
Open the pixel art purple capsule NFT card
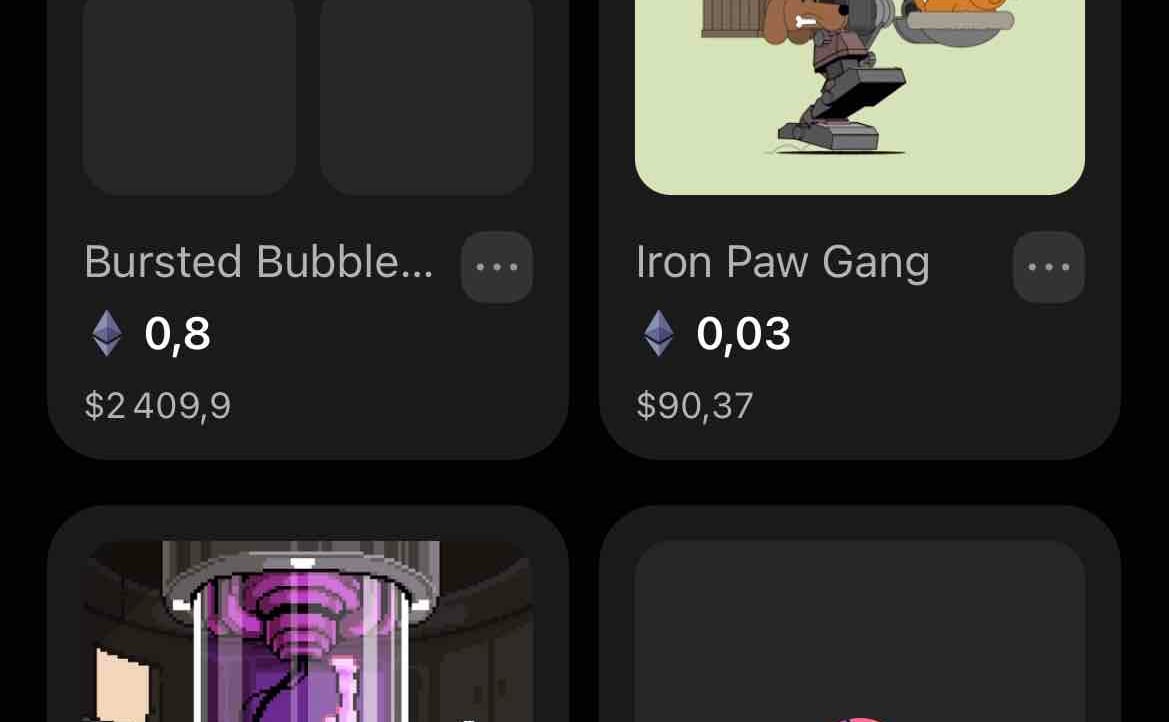tap(308, 615)
